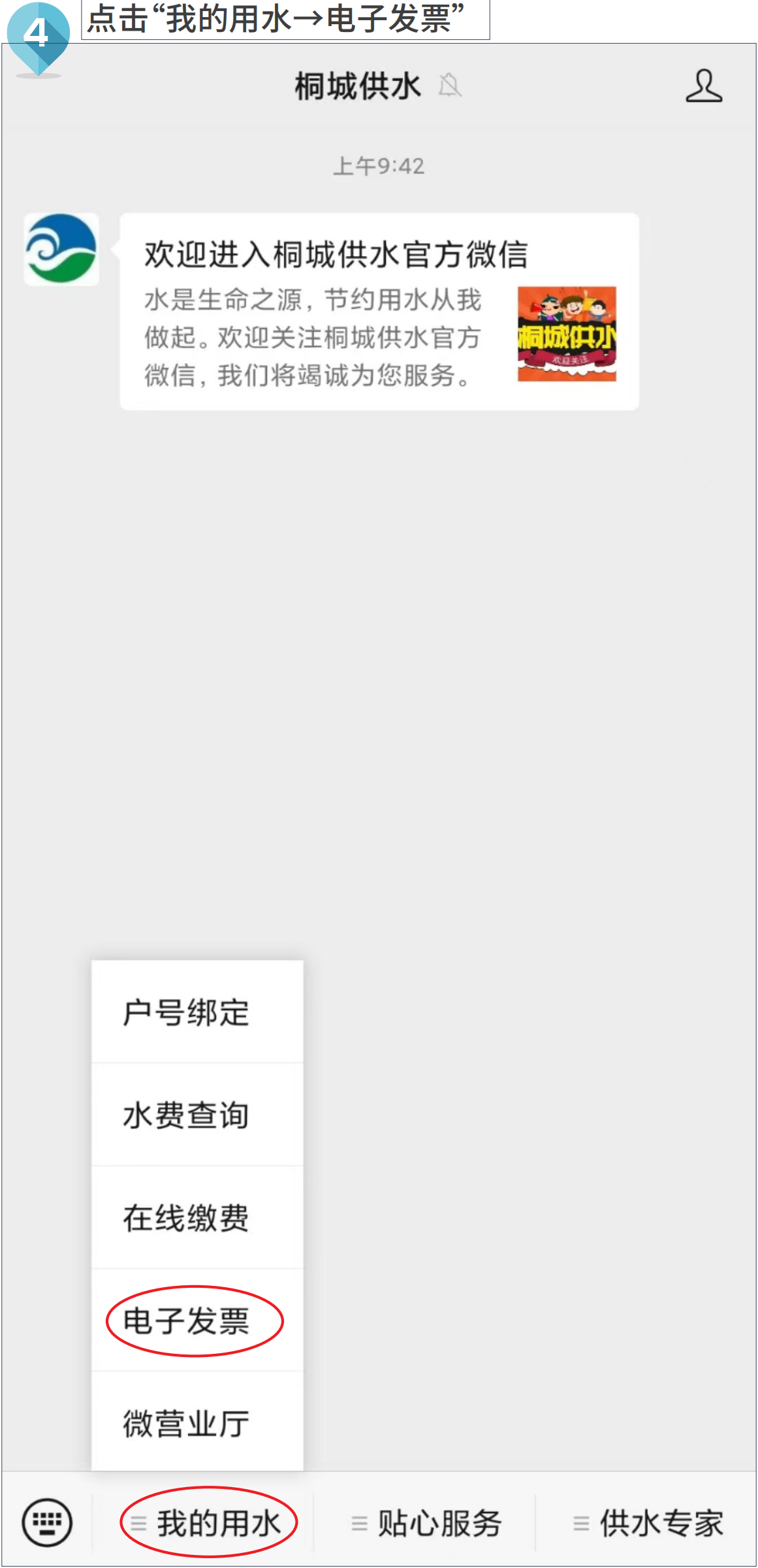Open 水费查询 to check the water bill
Viewport: 758px width, 1568px height.
(197, 1115)
